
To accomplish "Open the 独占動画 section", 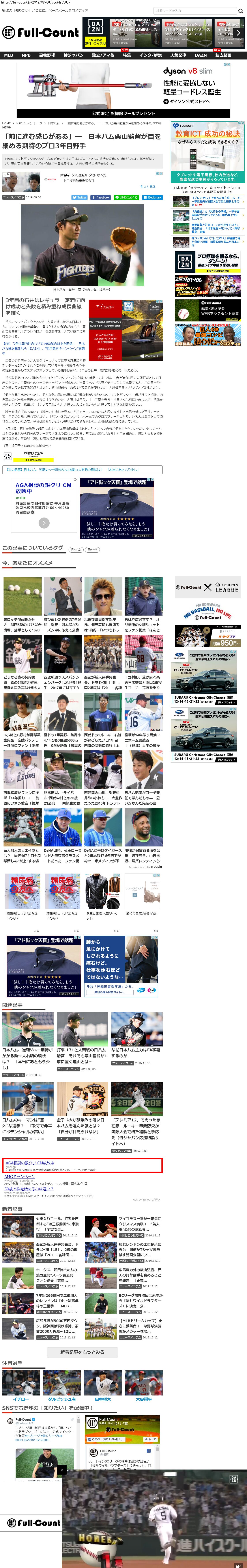I will click(x=223, y=55).
